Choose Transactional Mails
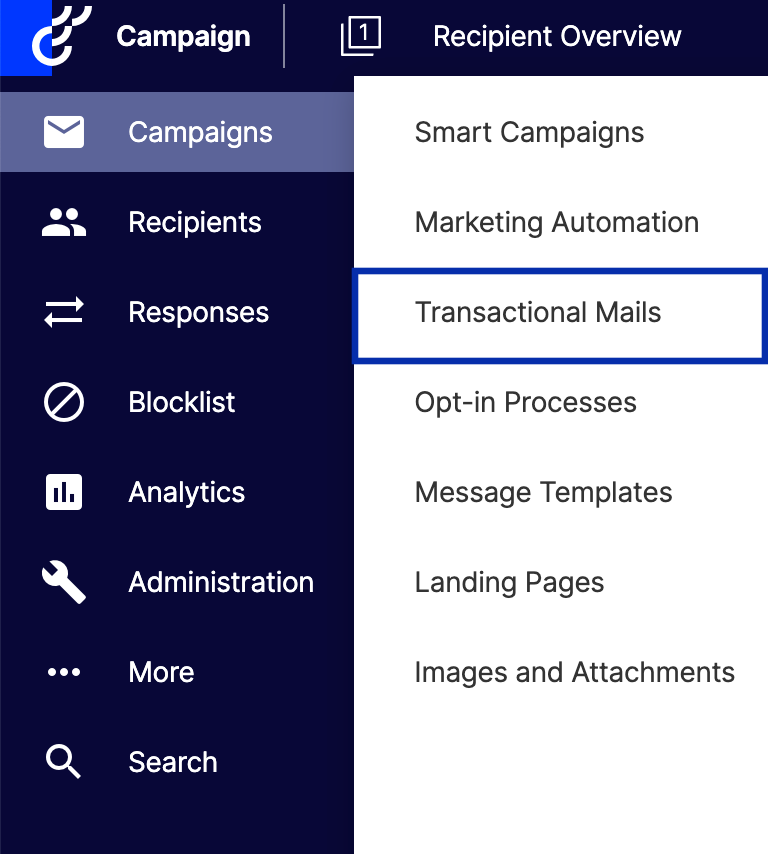768x854 pixels. coord(538,312)
